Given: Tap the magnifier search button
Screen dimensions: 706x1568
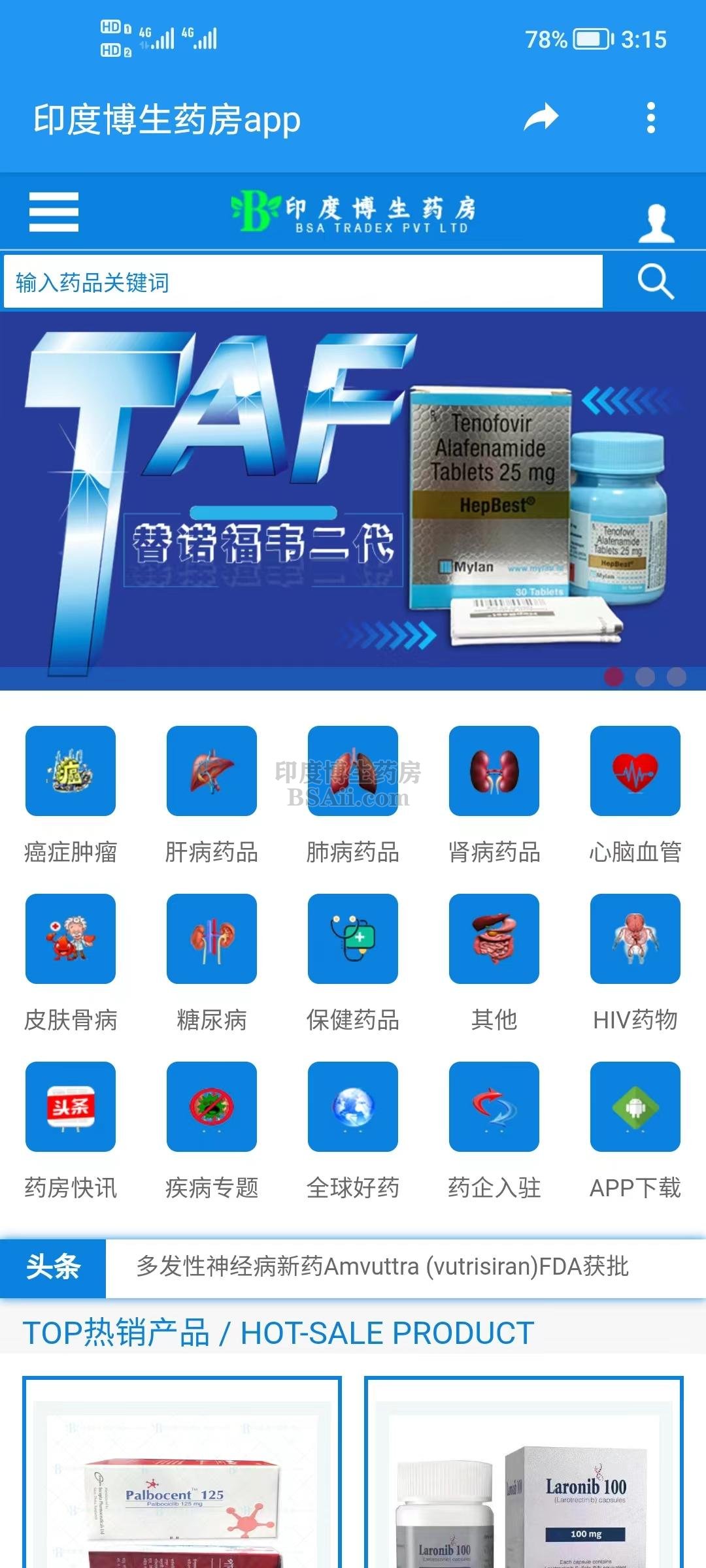Looking at the screenshot, I should [x=655, y=282].
